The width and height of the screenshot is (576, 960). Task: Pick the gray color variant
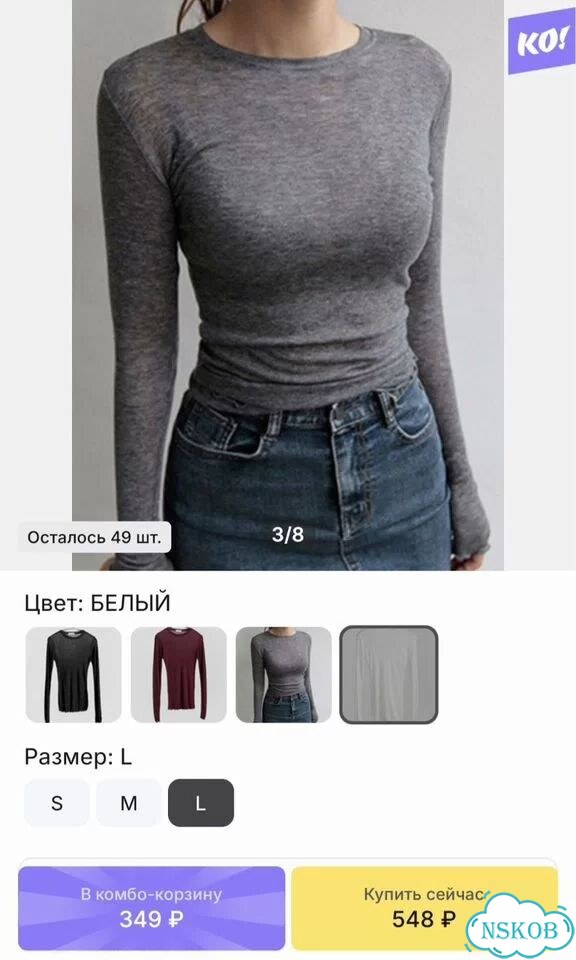(283, 675)
